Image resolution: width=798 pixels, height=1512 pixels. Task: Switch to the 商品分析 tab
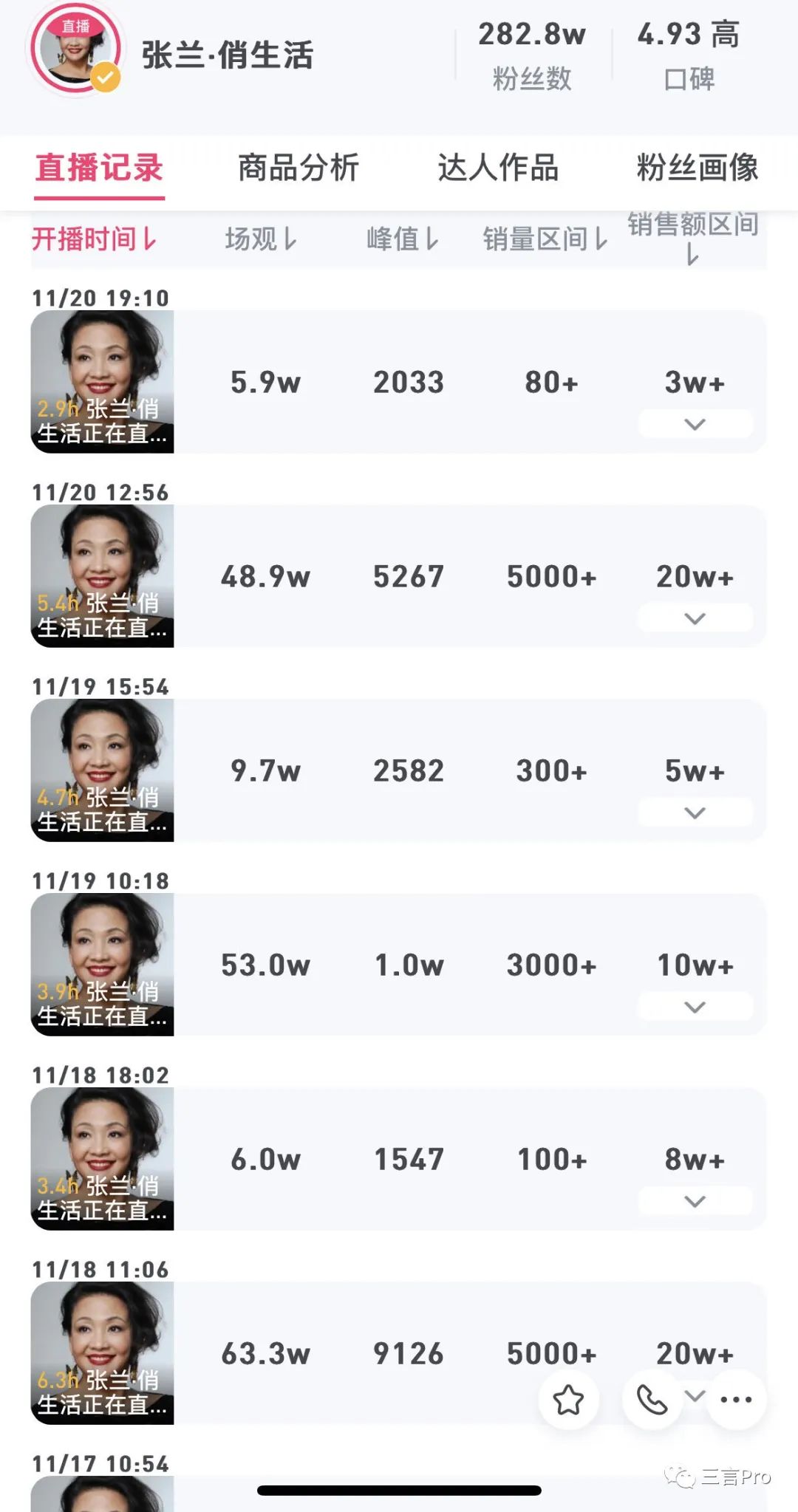tap(298, 168)
